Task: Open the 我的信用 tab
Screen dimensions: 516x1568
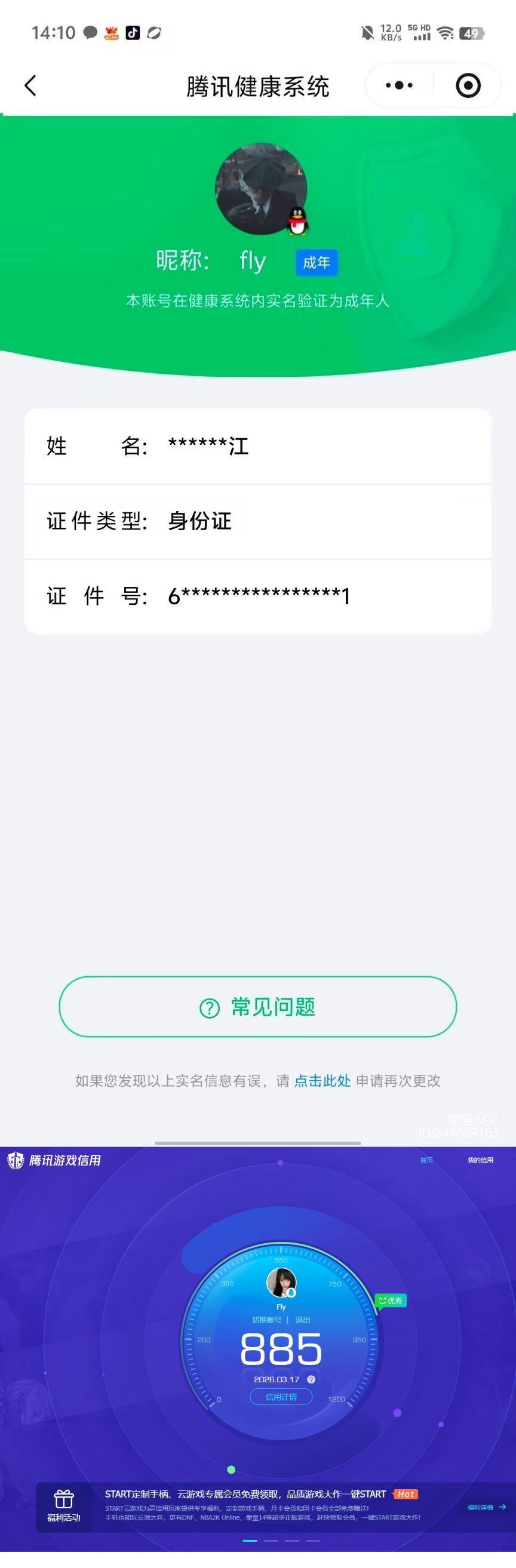Action: 480,1160
